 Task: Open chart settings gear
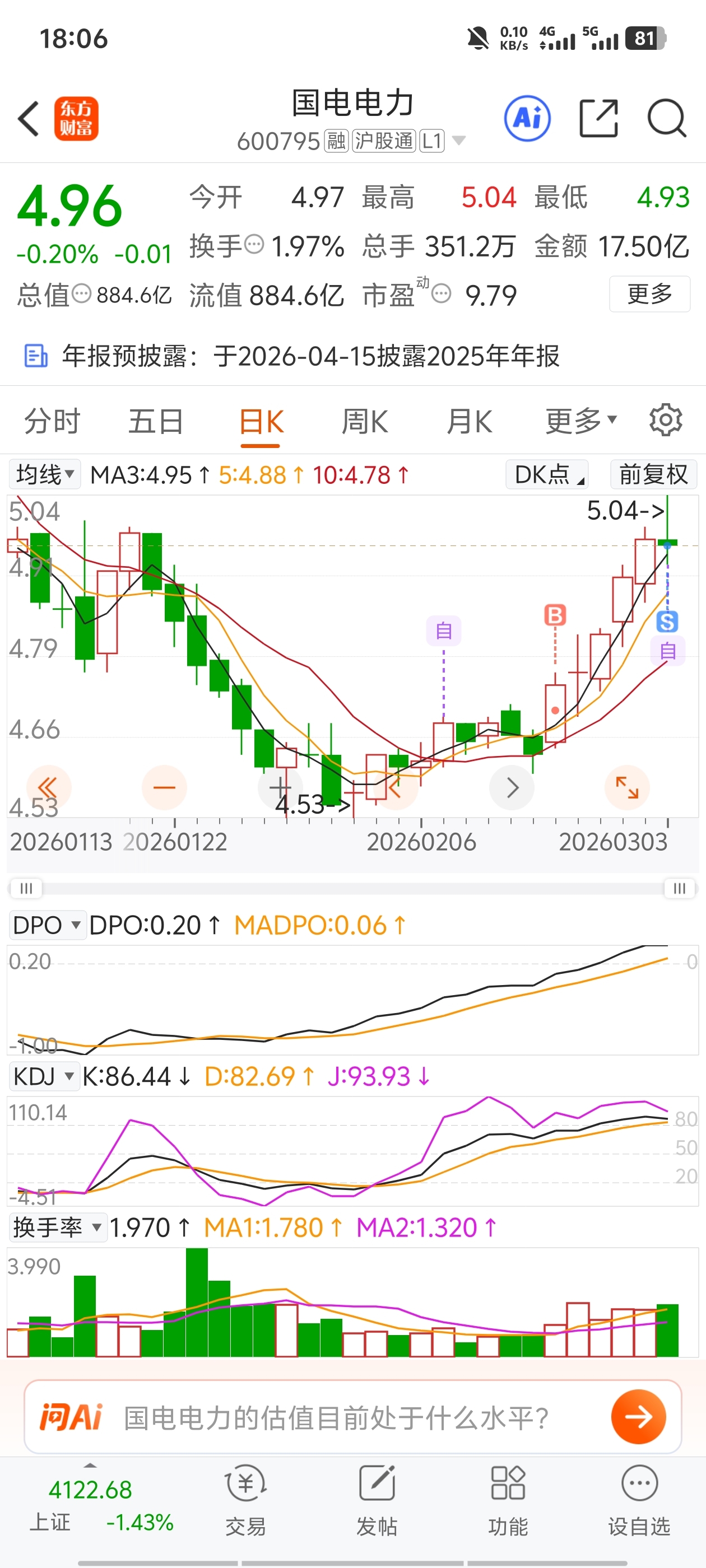[665, 420]
